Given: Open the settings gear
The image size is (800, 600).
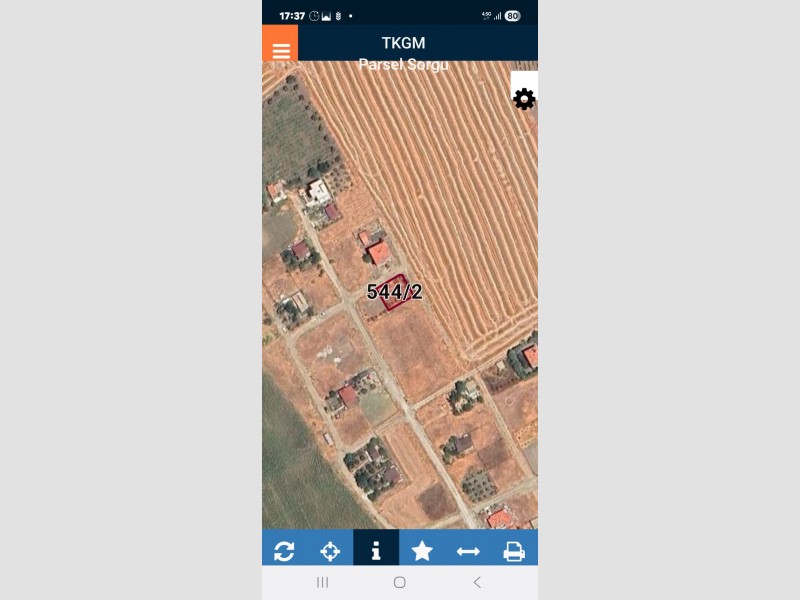Looking at the screenshot, I should (x=524, y=99).
